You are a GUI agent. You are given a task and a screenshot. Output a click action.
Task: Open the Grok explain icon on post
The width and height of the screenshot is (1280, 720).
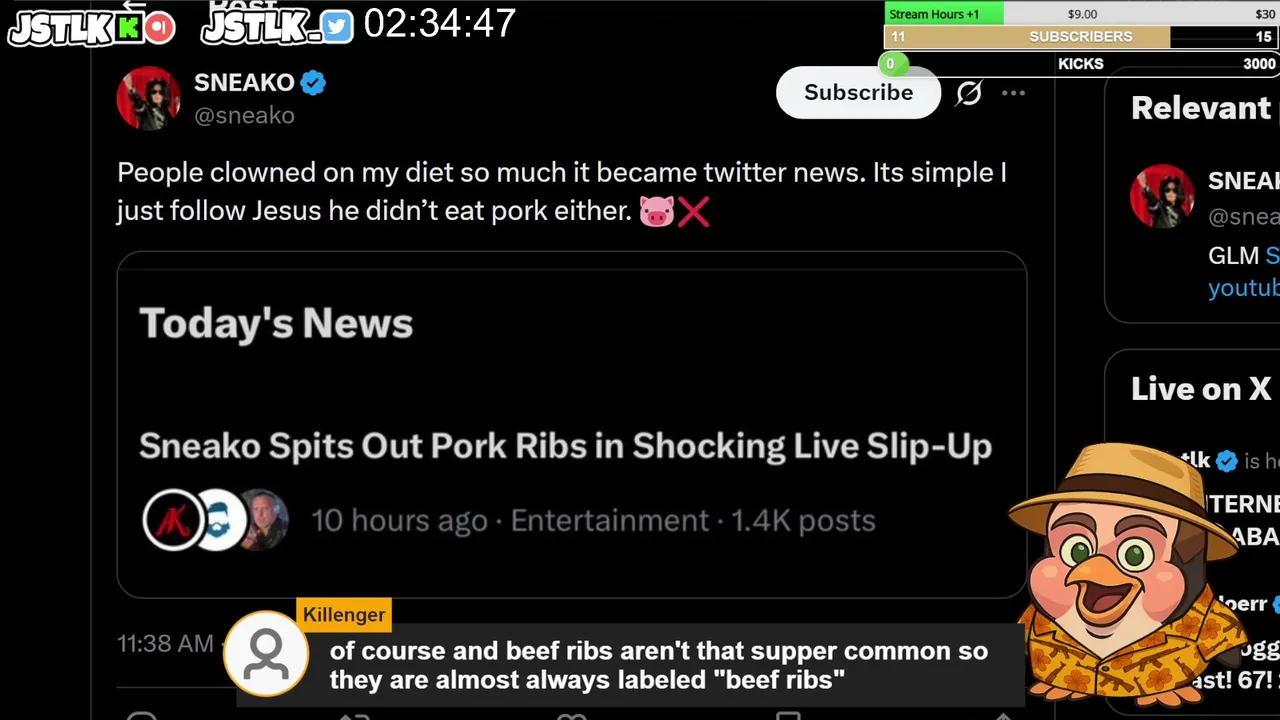968,93
